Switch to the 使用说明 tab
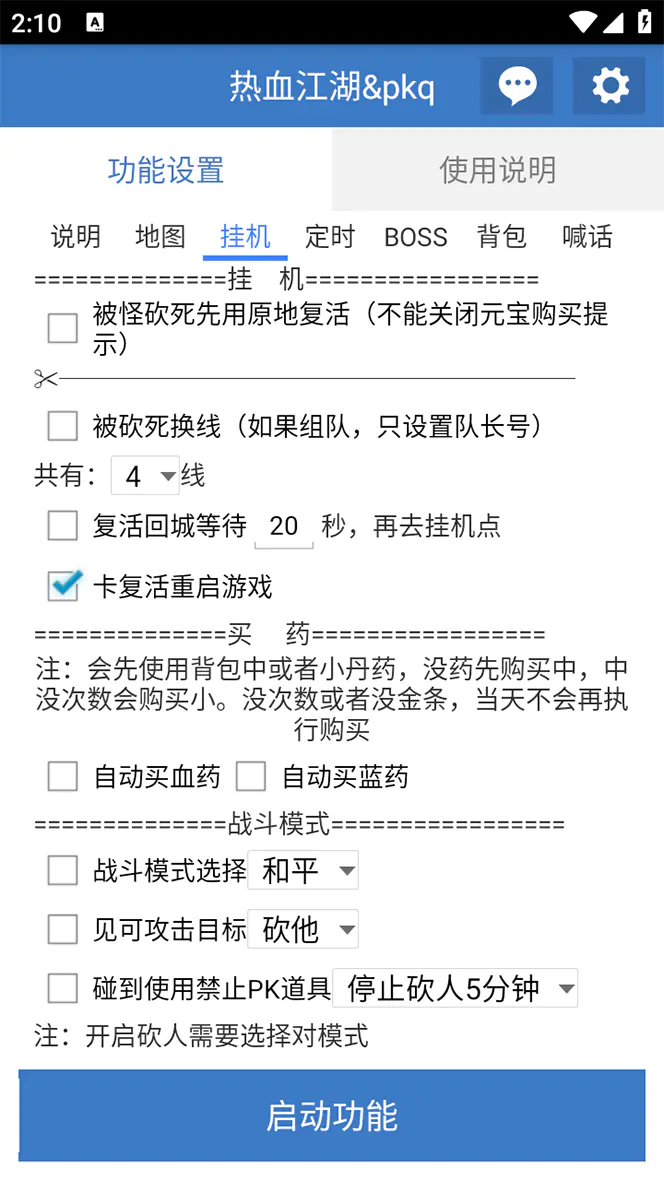664x1180 pixels. (497, 170)
